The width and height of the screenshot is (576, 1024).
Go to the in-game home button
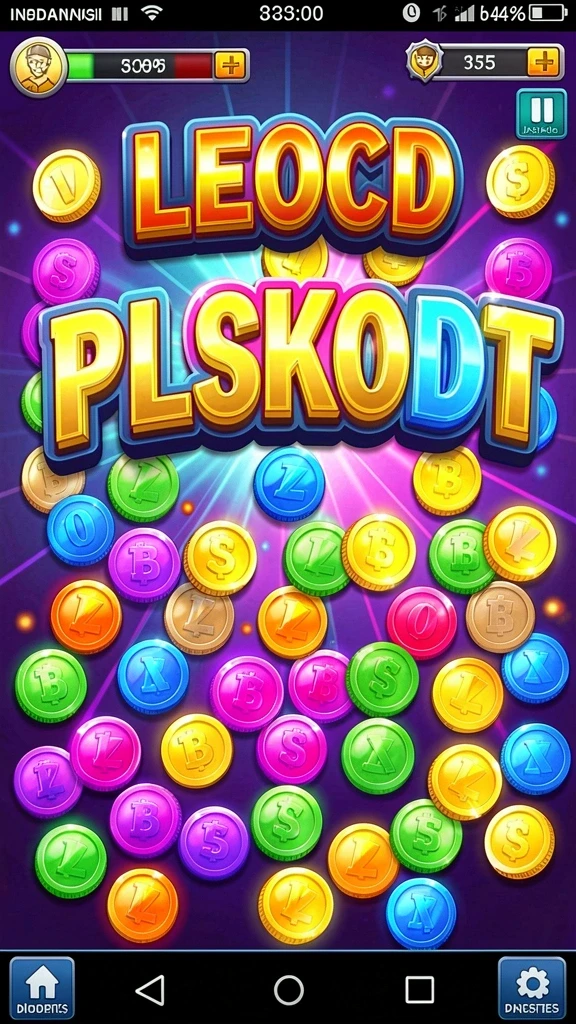(x=42, y=988)
